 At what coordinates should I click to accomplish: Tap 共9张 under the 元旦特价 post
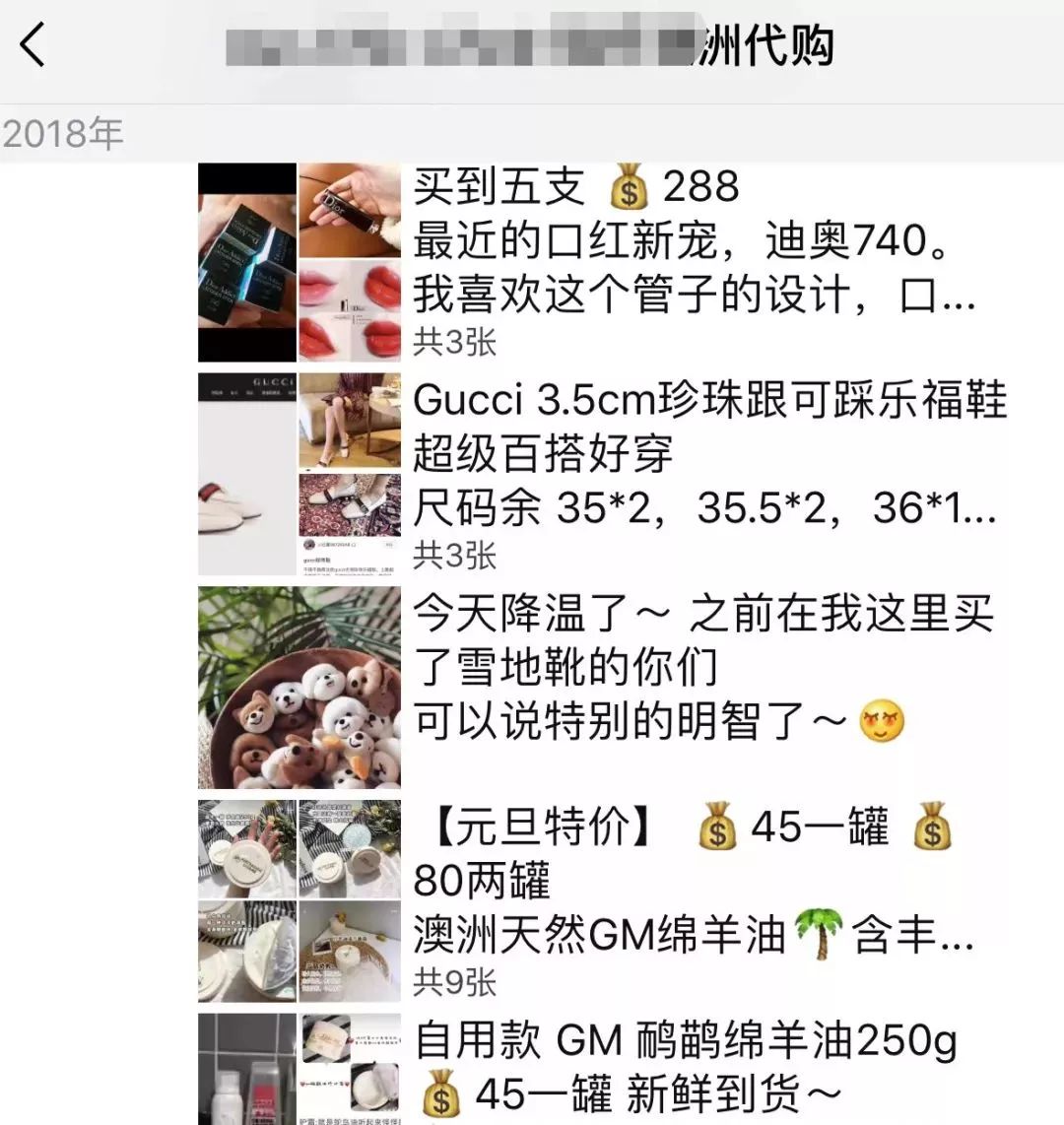[452, 977]
